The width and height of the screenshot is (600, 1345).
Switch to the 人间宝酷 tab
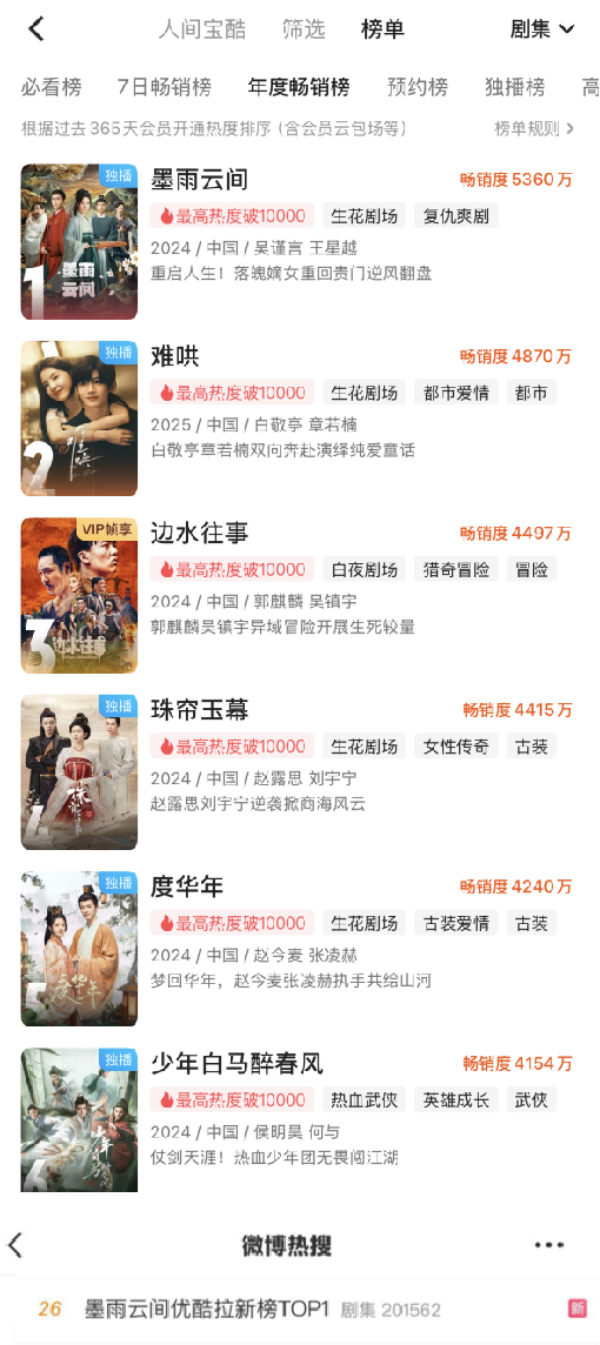[x=202, y=29]
